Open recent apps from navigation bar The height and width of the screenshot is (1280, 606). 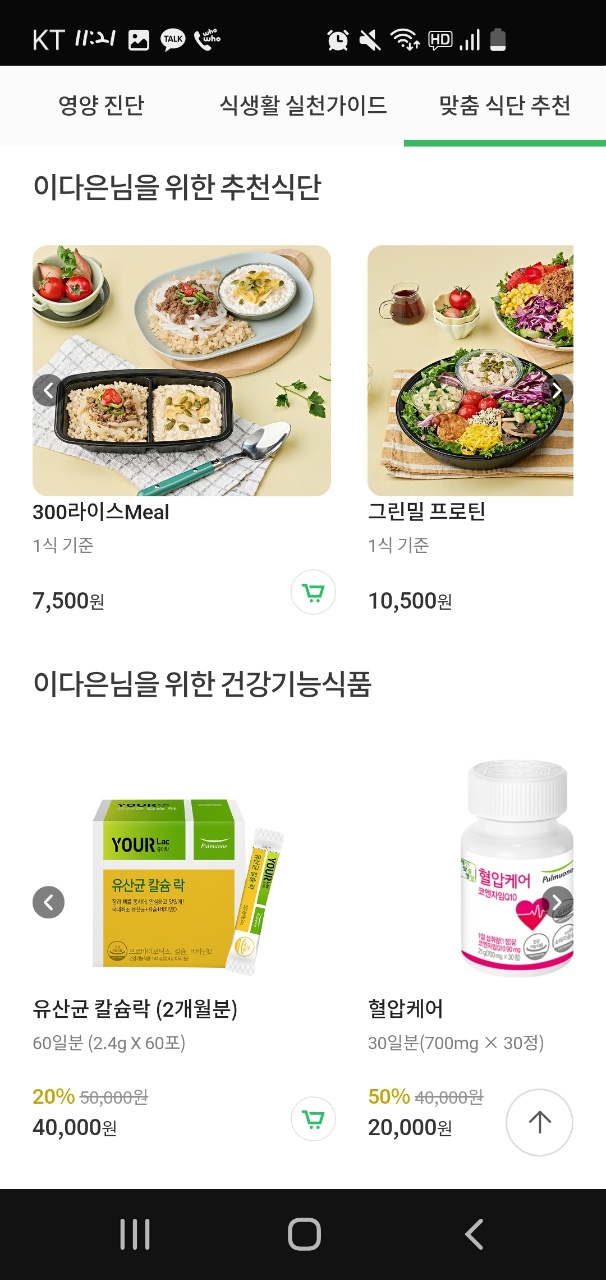click(134, 1234)
